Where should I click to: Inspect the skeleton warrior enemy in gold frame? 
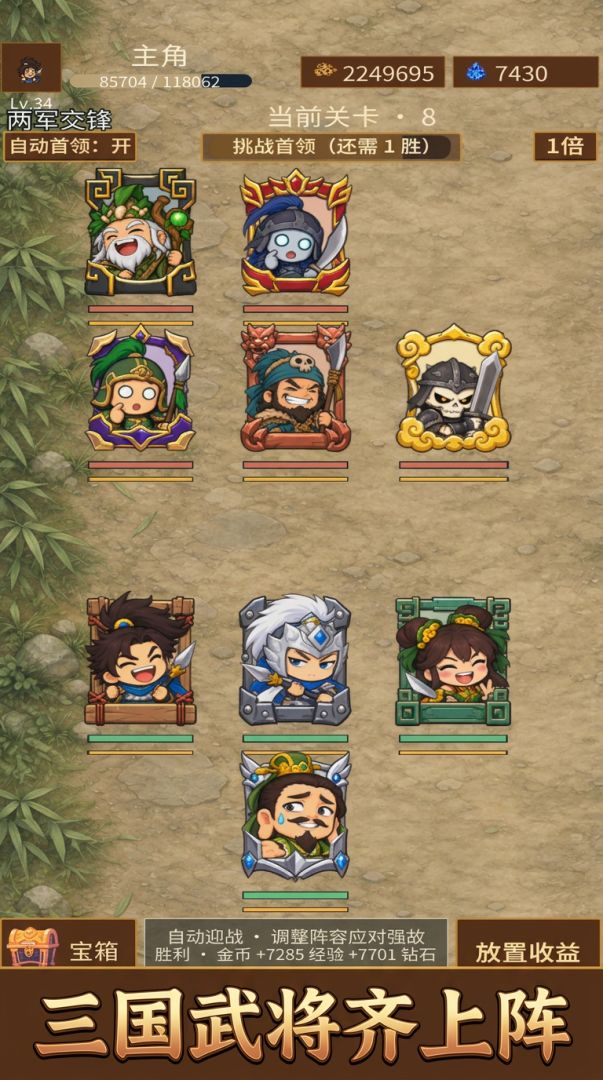[453, 389]
